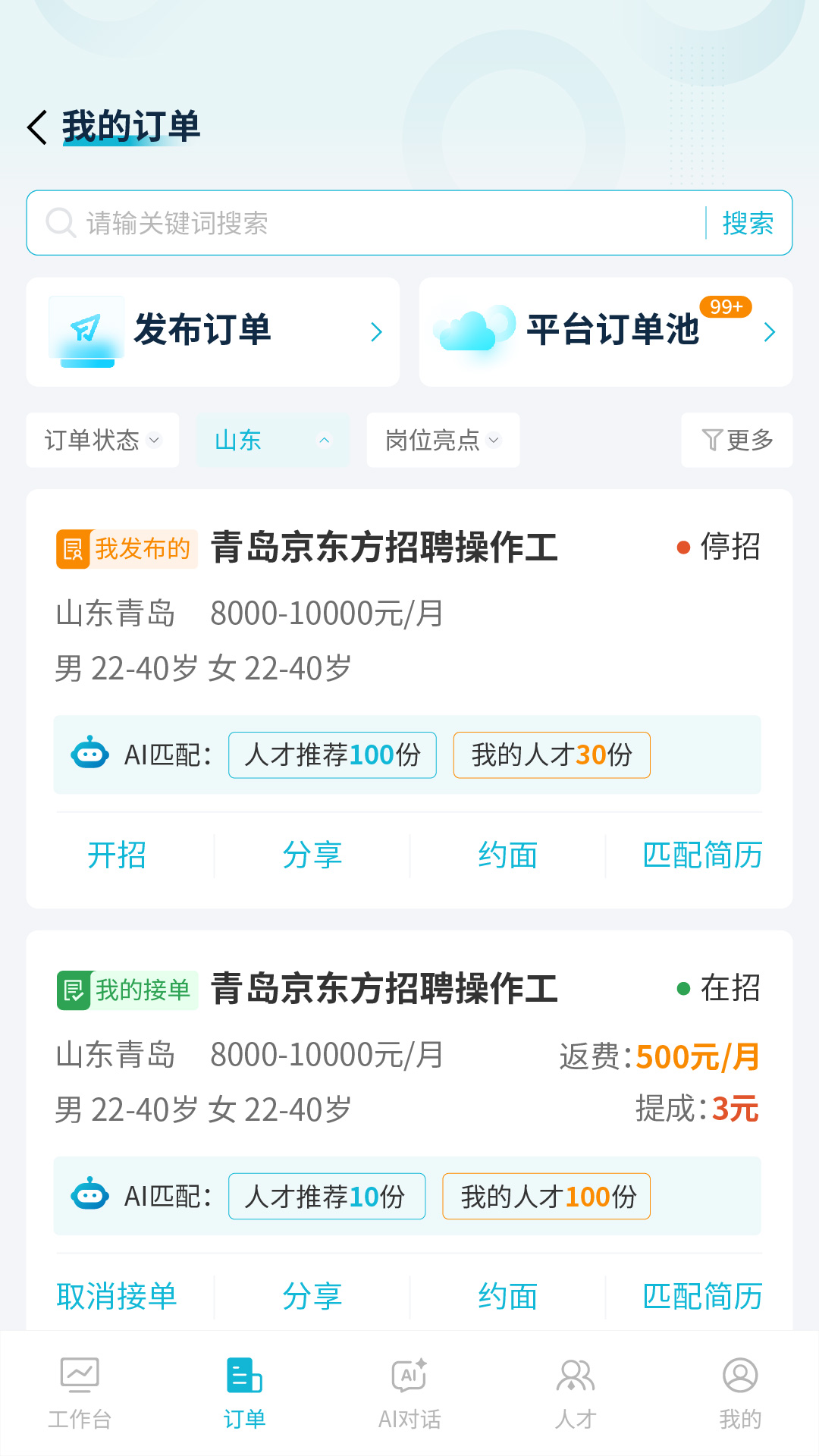Expand the 订单状态 filter
This screenshot has height=1456, width=819.
[x=102, y=440]
